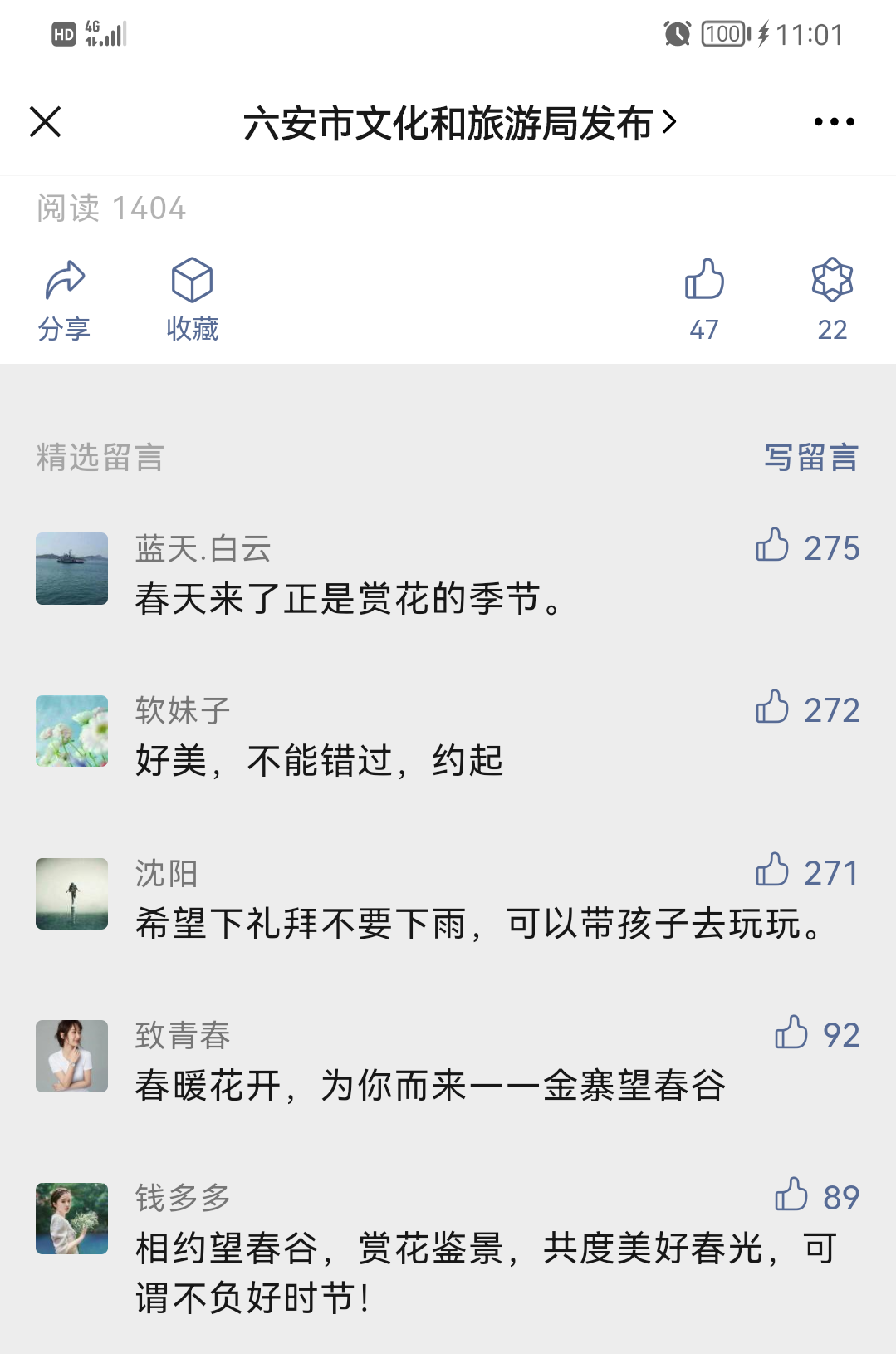The width and height of the screenshot is (896, 1354).
Task: Write a comment via 写留言
Action: (x=810, y=458)
